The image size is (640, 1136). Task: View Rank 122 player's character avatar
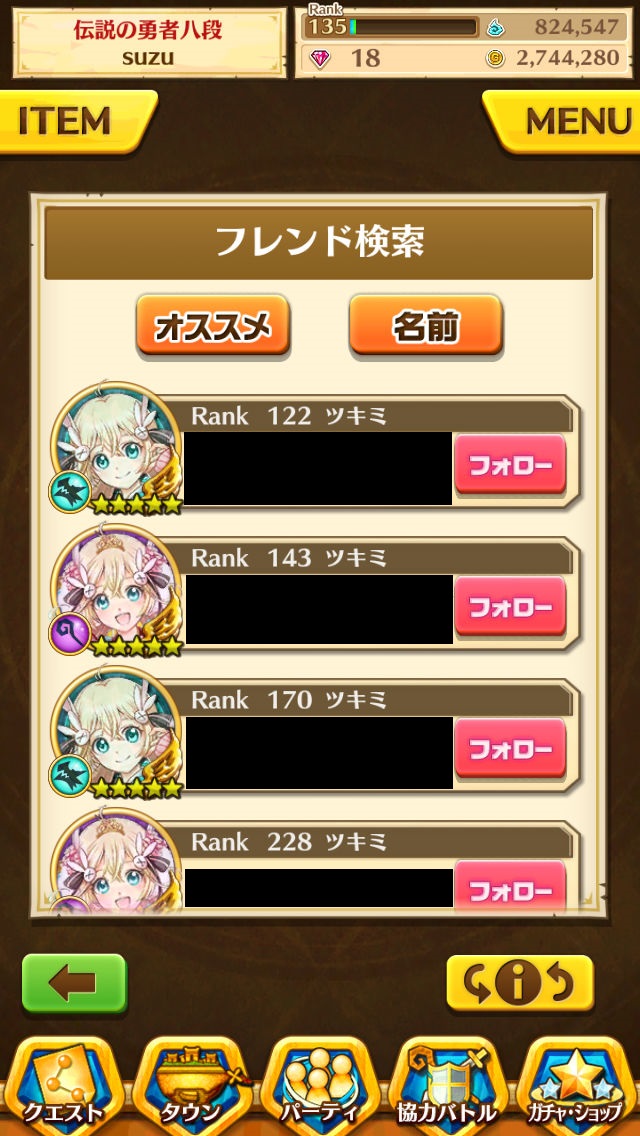tap(115, 447)
